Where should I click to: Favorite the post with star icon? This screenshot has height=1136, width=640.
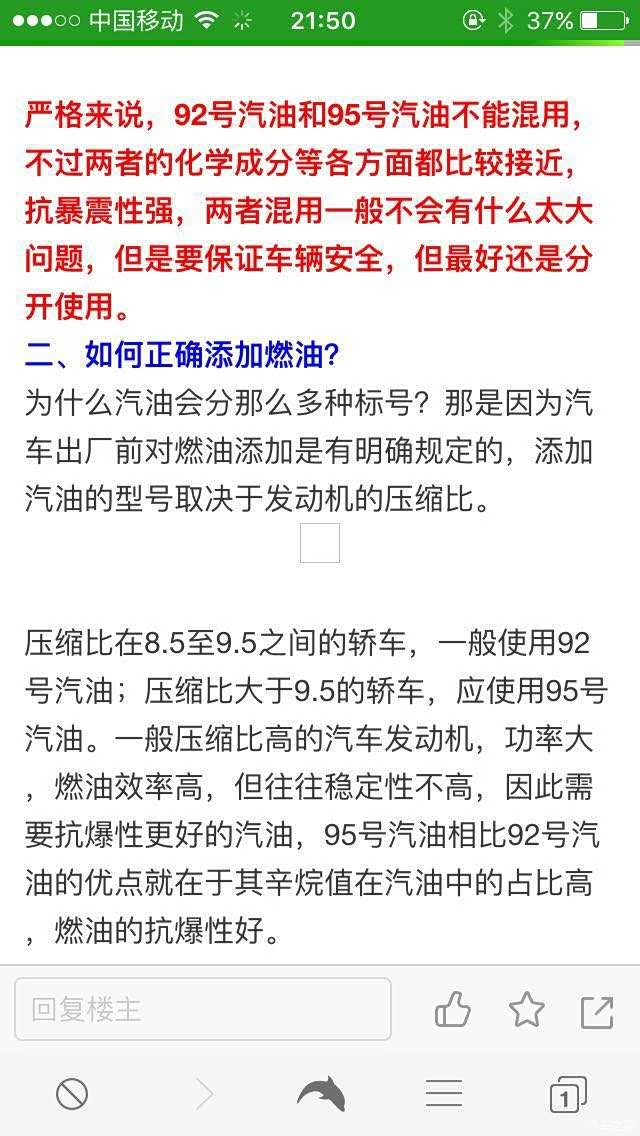coord(526,1008)
